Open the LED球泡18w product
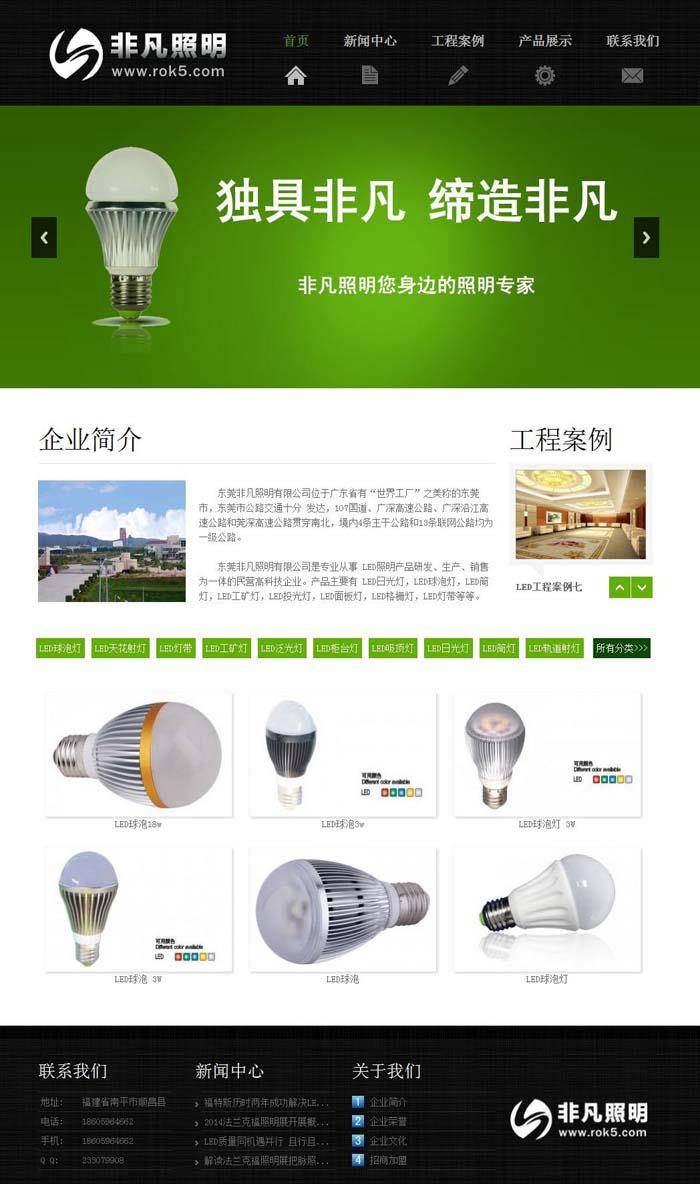Image resolution: width=700 pixels, height=1184 pixels. point(138,755)
